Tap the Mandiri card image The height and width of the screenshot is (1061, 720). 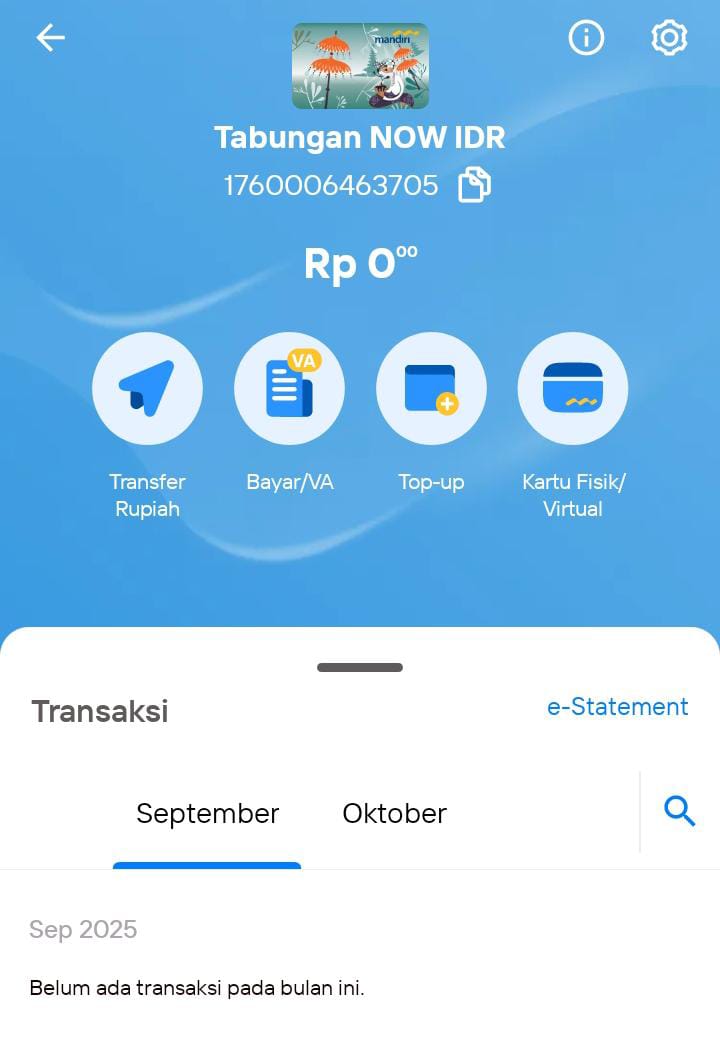point(360,66)
